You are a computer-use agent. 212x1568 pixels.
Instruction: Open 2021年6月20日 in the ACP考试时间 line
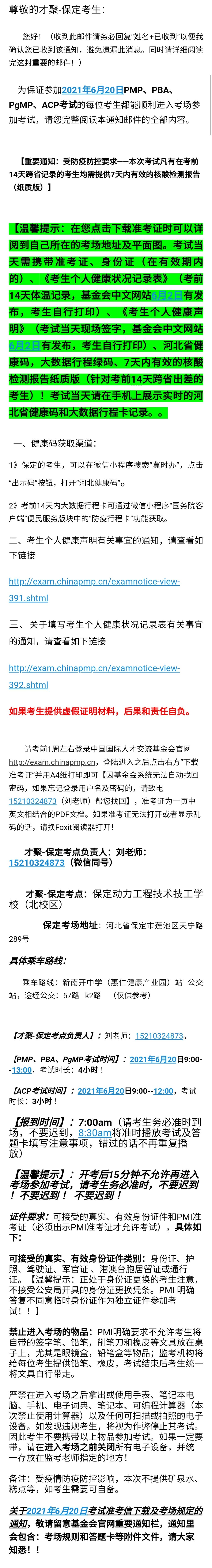[x=101, y=1091]
